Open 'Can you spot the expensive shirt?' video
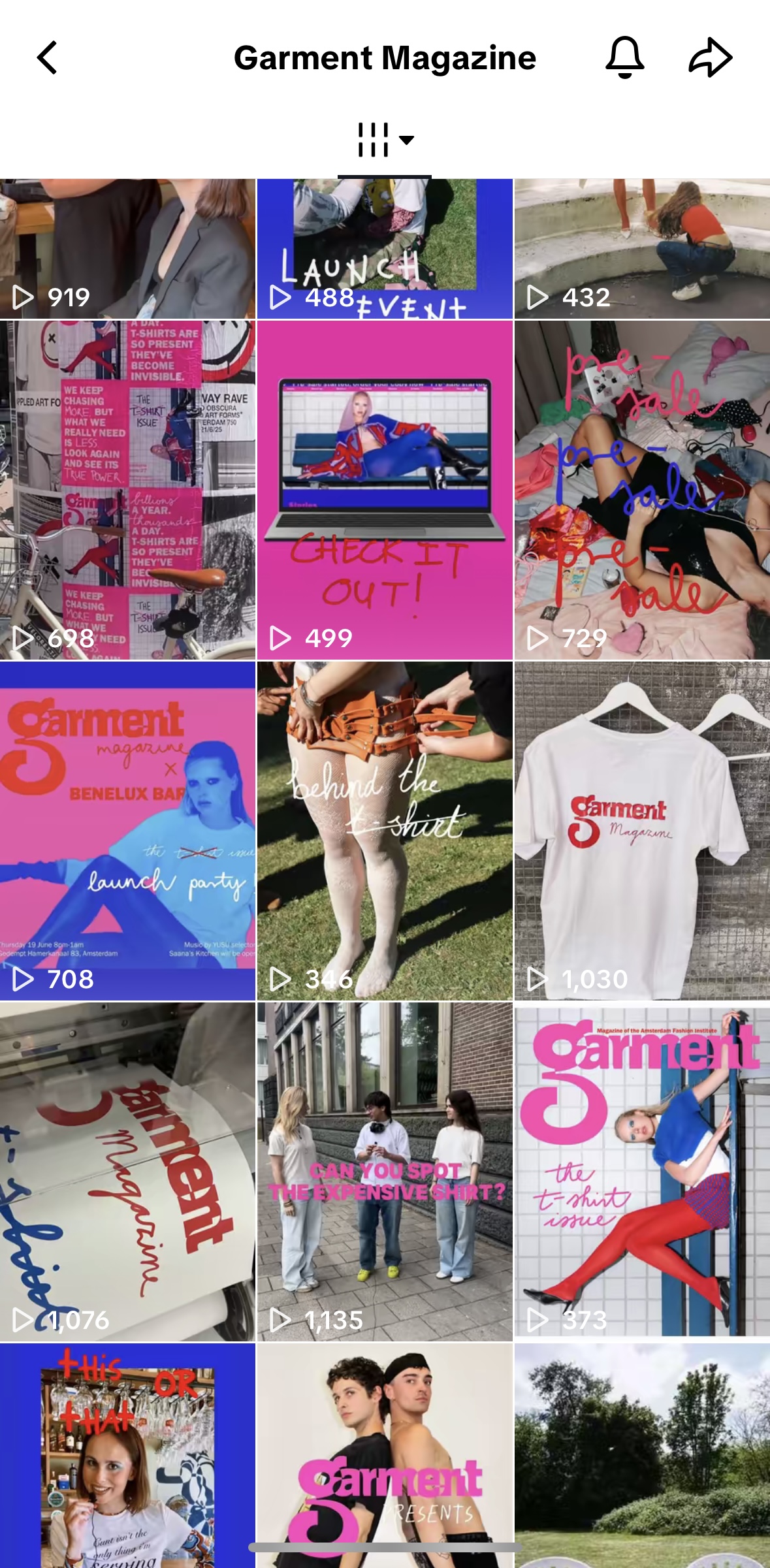The image size is (770, 1568). 385,1172
